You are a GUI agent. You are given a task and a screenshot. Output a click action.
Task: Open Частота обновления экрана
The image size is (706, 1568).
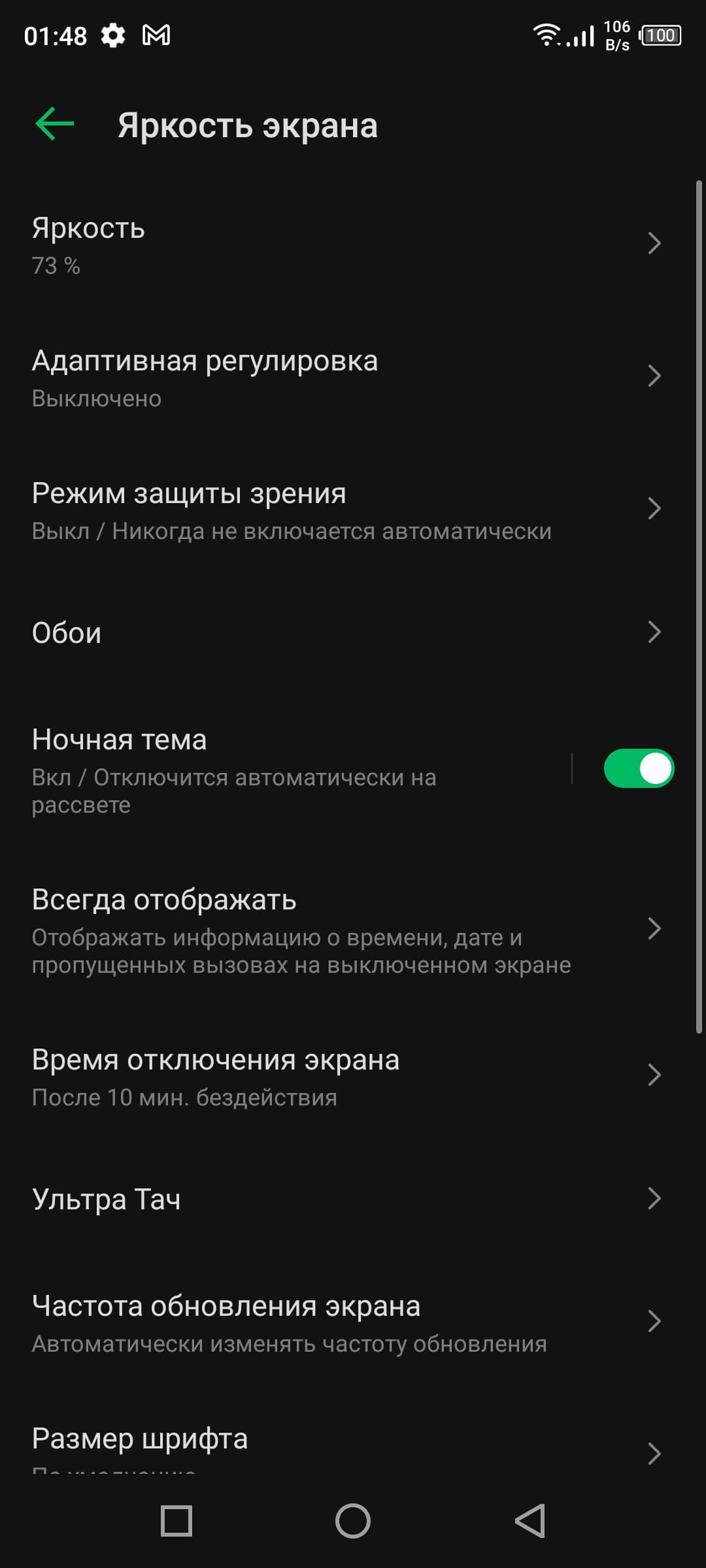pos(340,1322)
